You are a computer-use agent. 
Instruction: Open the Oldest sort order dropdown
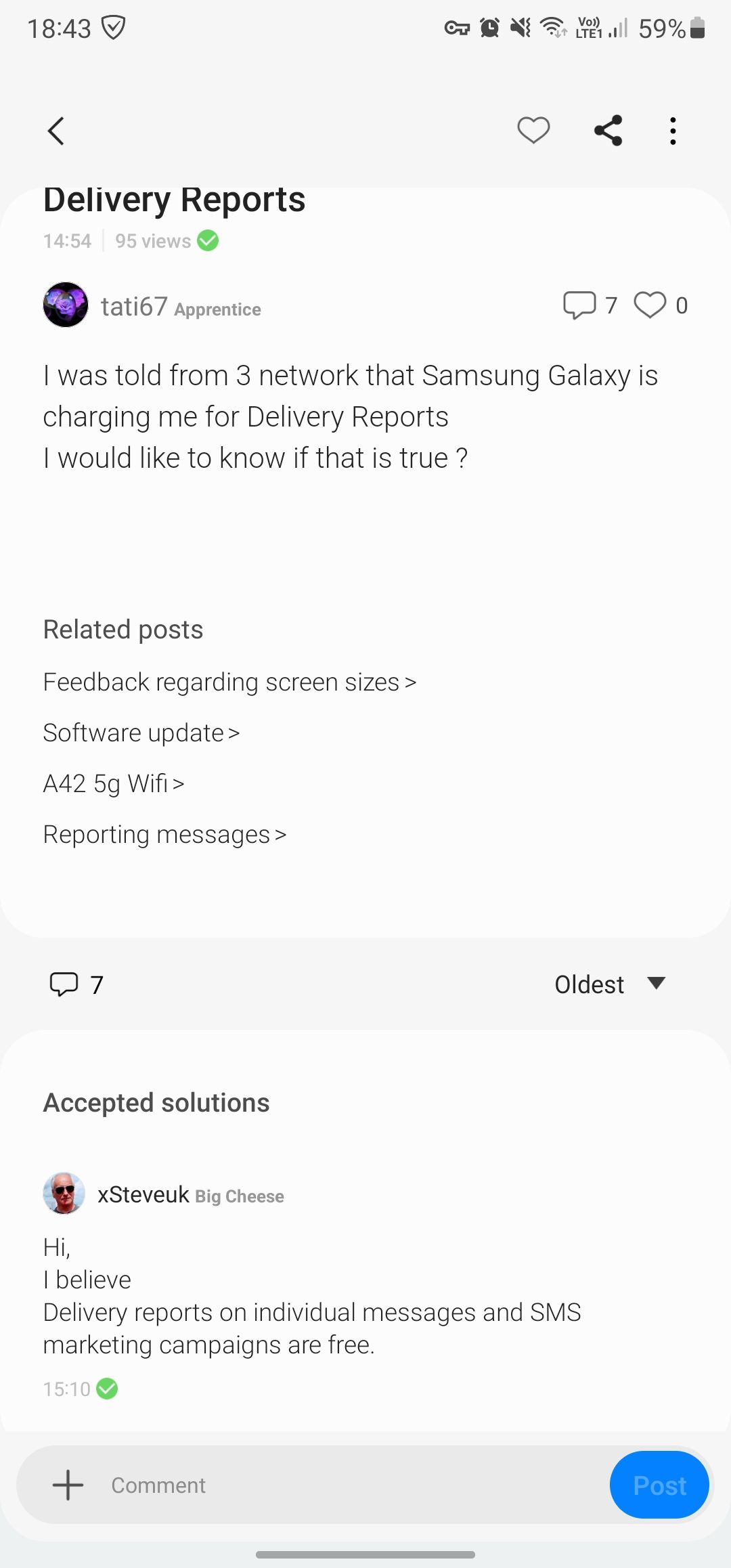(x=610, y=985)
